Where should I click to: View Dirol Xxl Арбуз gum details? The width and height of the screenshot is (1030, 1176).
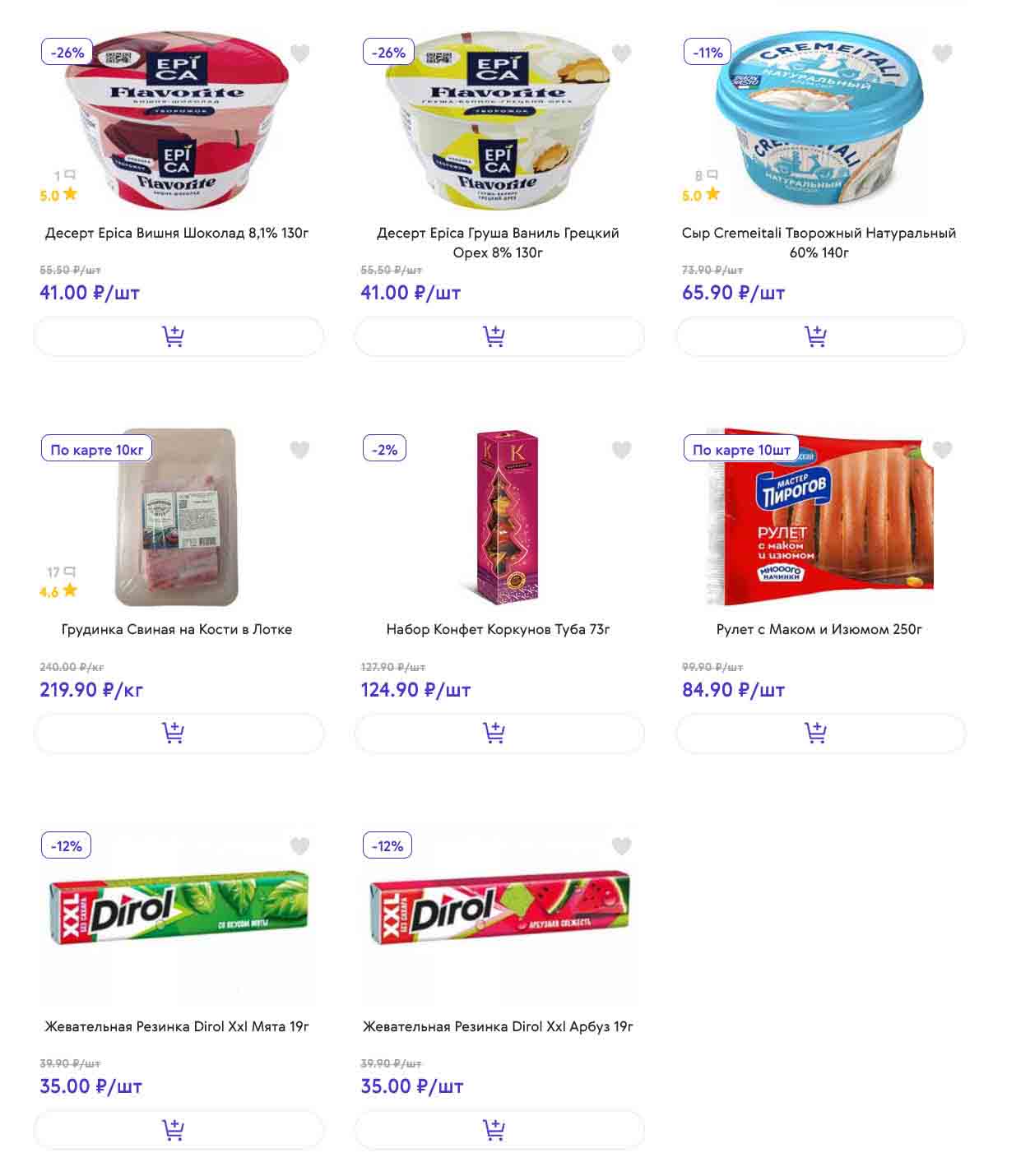pos(498,1026)
